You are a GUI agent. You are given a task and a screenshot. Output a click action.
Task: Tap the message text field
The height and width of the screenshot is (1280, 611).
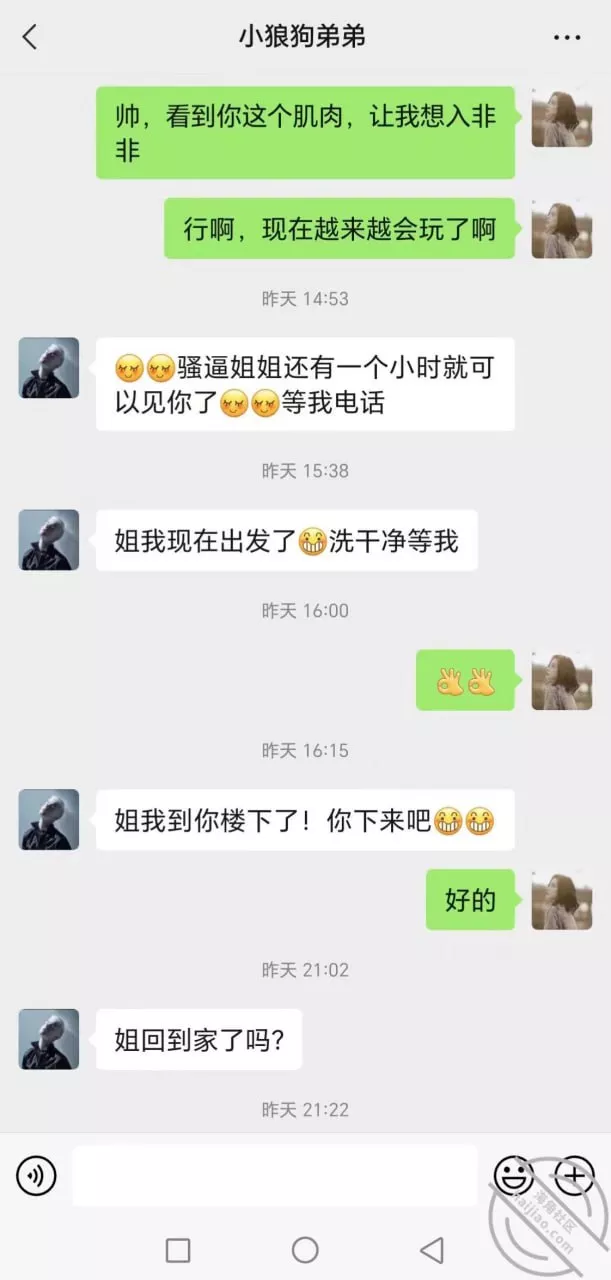tap(274, 1175)
